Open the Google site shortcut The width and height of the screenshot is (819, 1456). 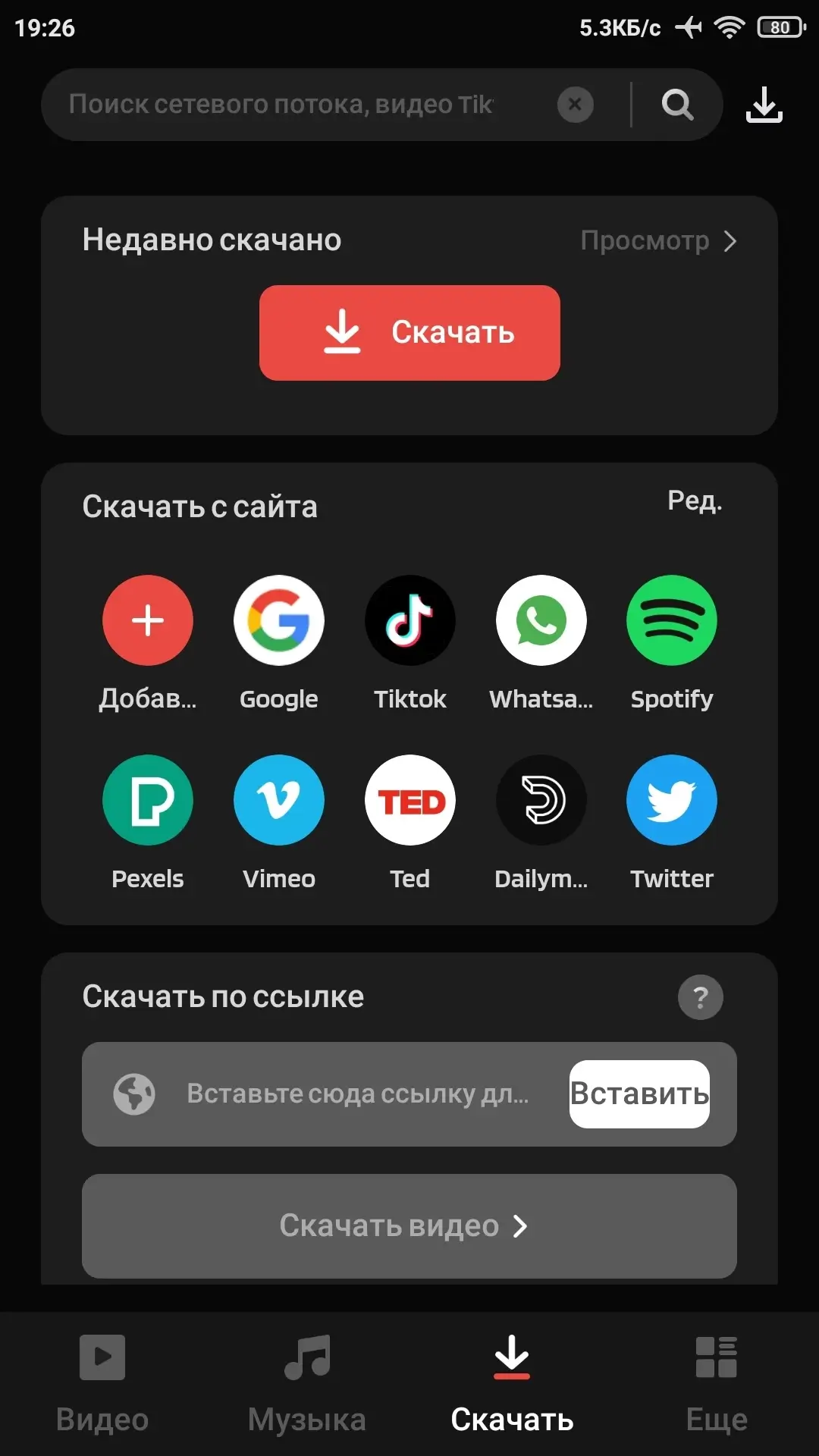tap(279, 620)
